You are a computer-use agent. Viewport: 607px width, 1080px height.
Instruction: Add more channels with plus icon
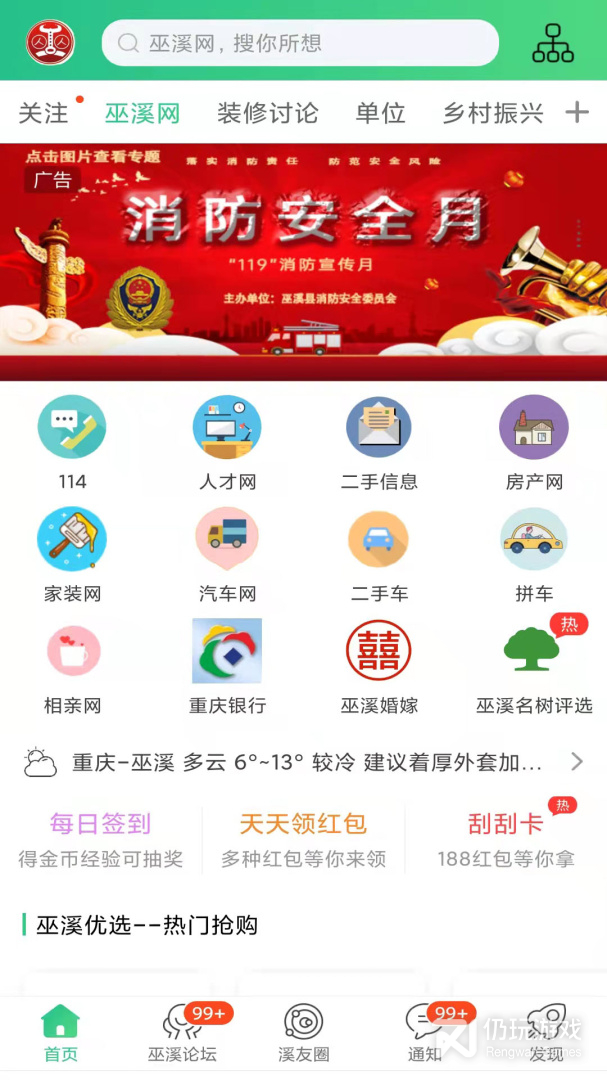[x=577, y=112]
